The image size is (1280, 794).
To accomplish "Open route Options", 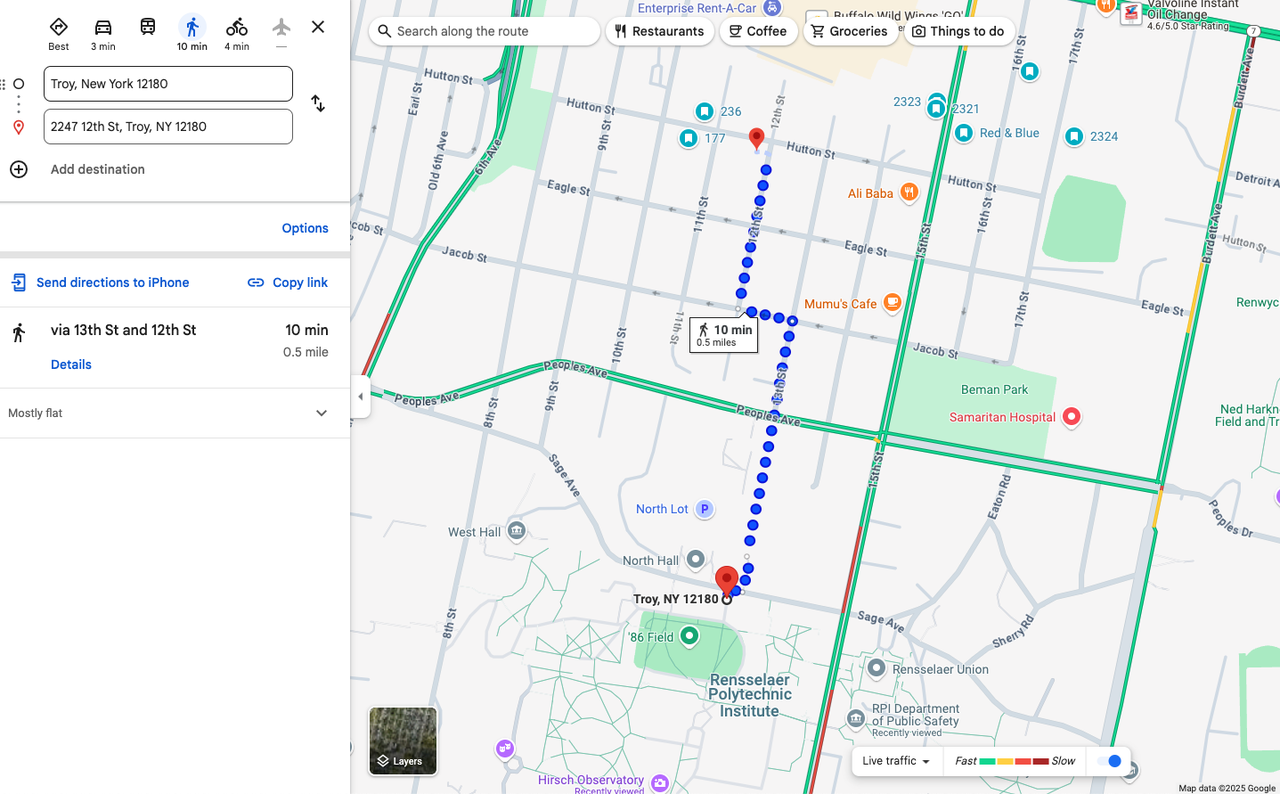I will point(305,228).
